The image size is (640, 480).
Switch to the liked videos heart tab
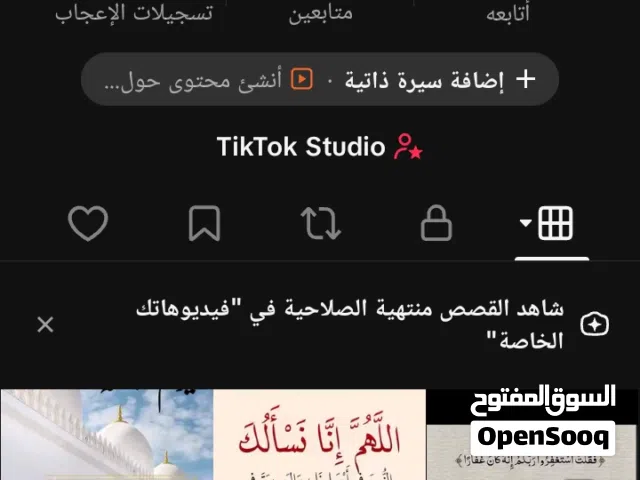[x=88, y=225]
